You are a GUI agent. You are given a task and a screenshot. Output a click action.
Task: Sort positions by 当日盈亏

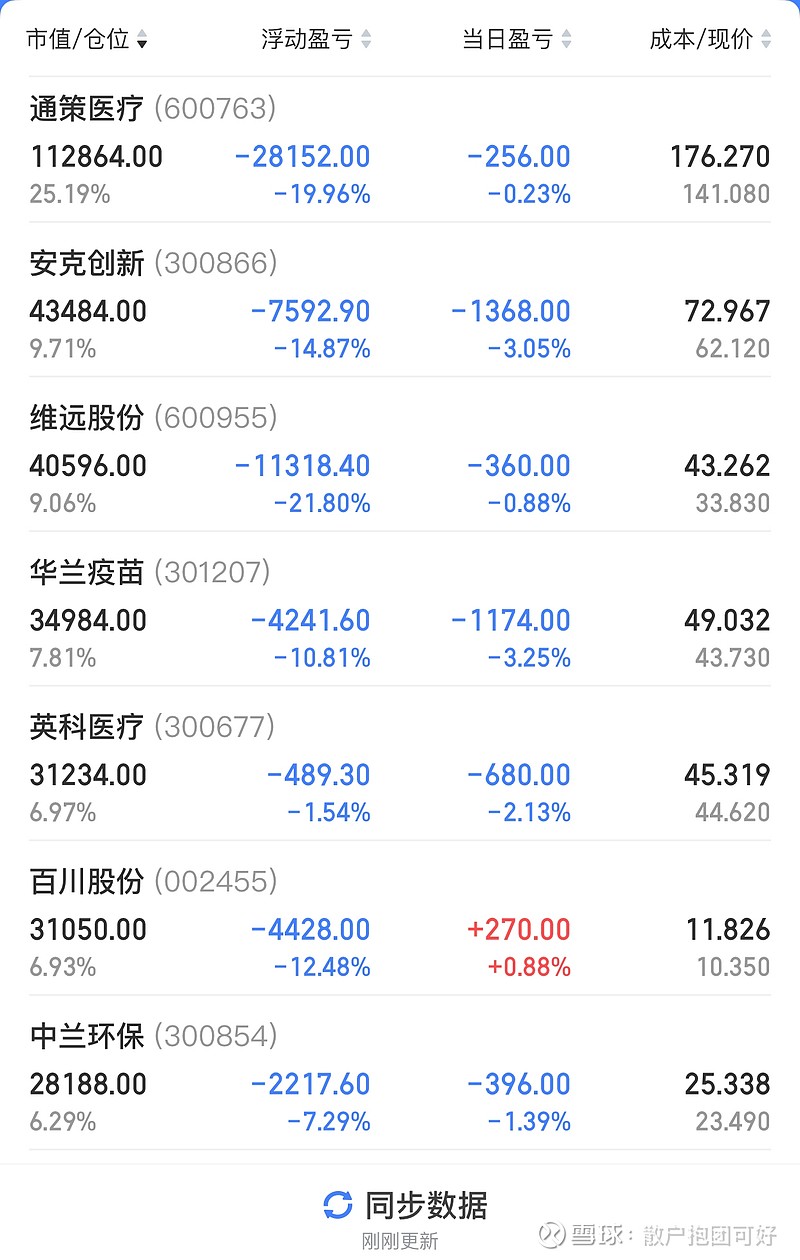tap(516, 39)
